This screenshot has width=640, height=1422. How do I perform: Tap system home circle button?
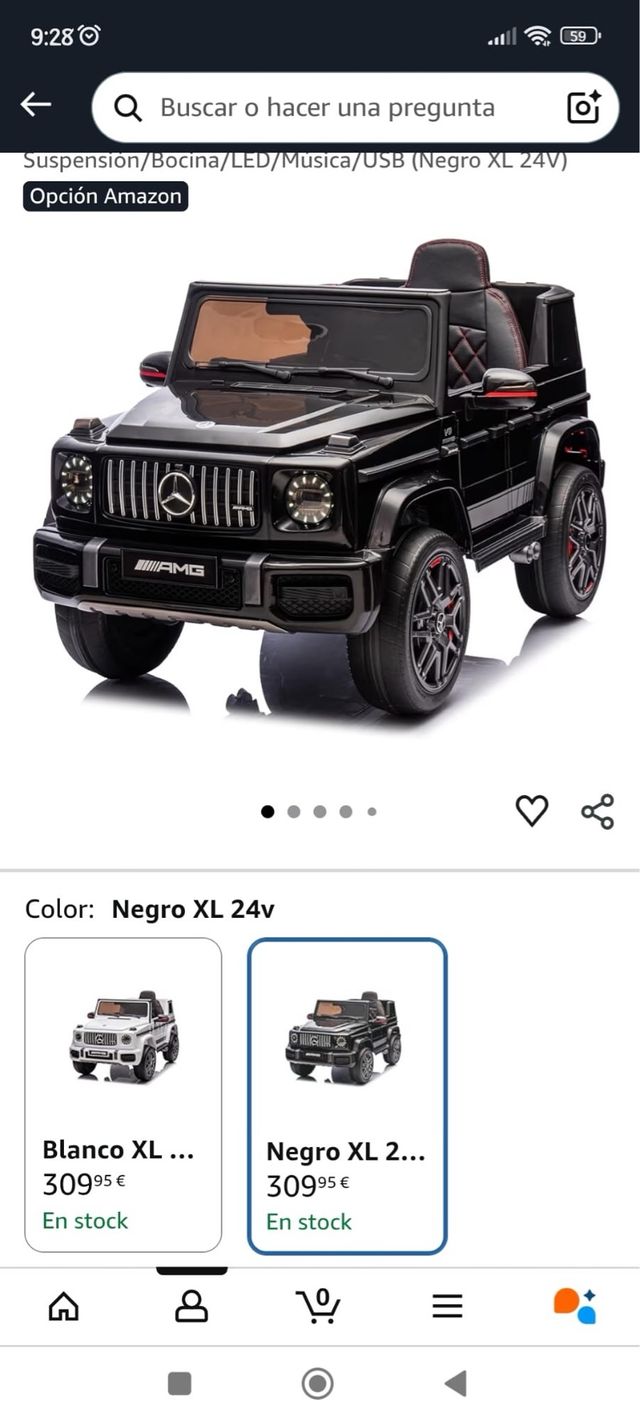[x=318, y=1383]
